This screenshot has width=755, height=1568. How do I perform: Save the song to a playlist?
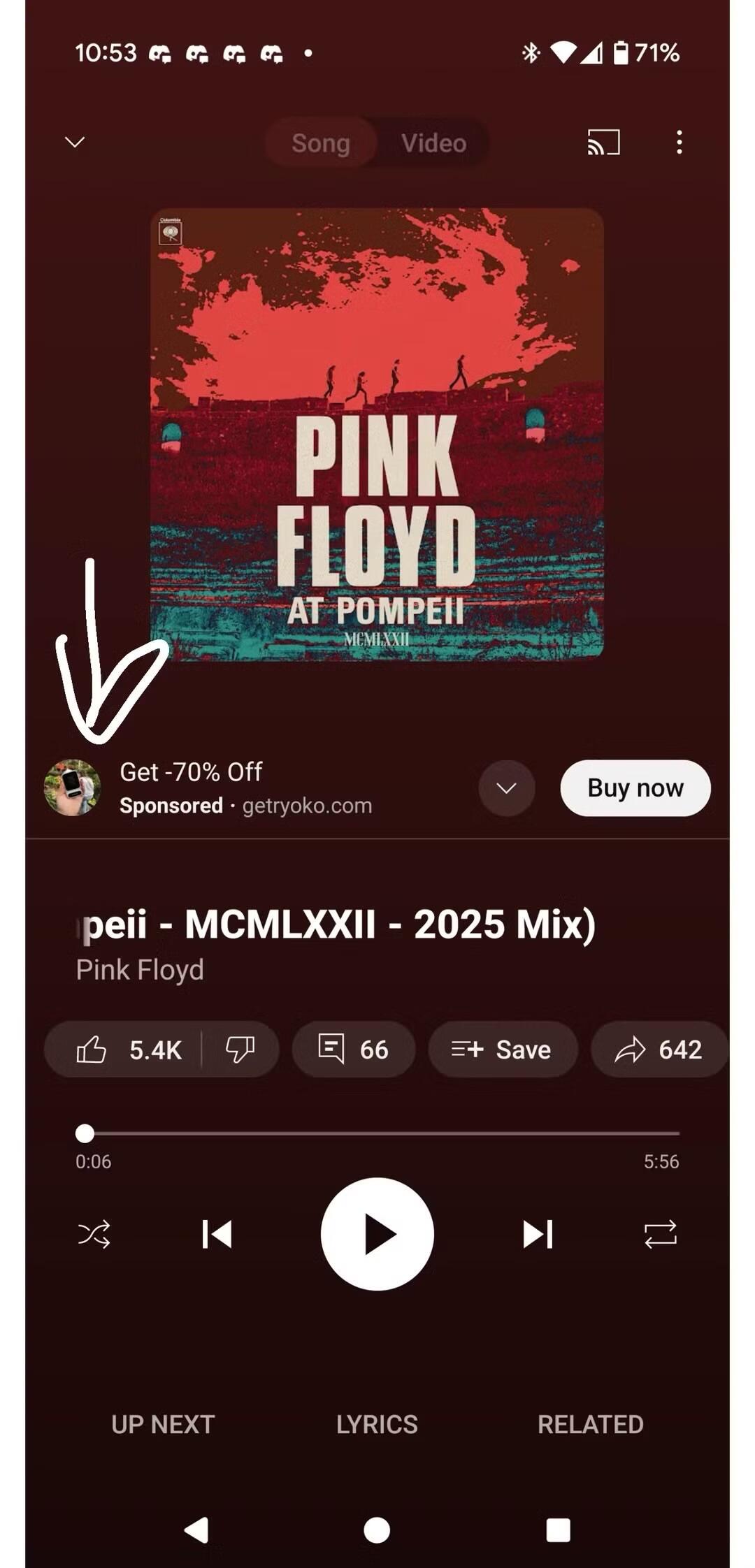point(503,1050)
